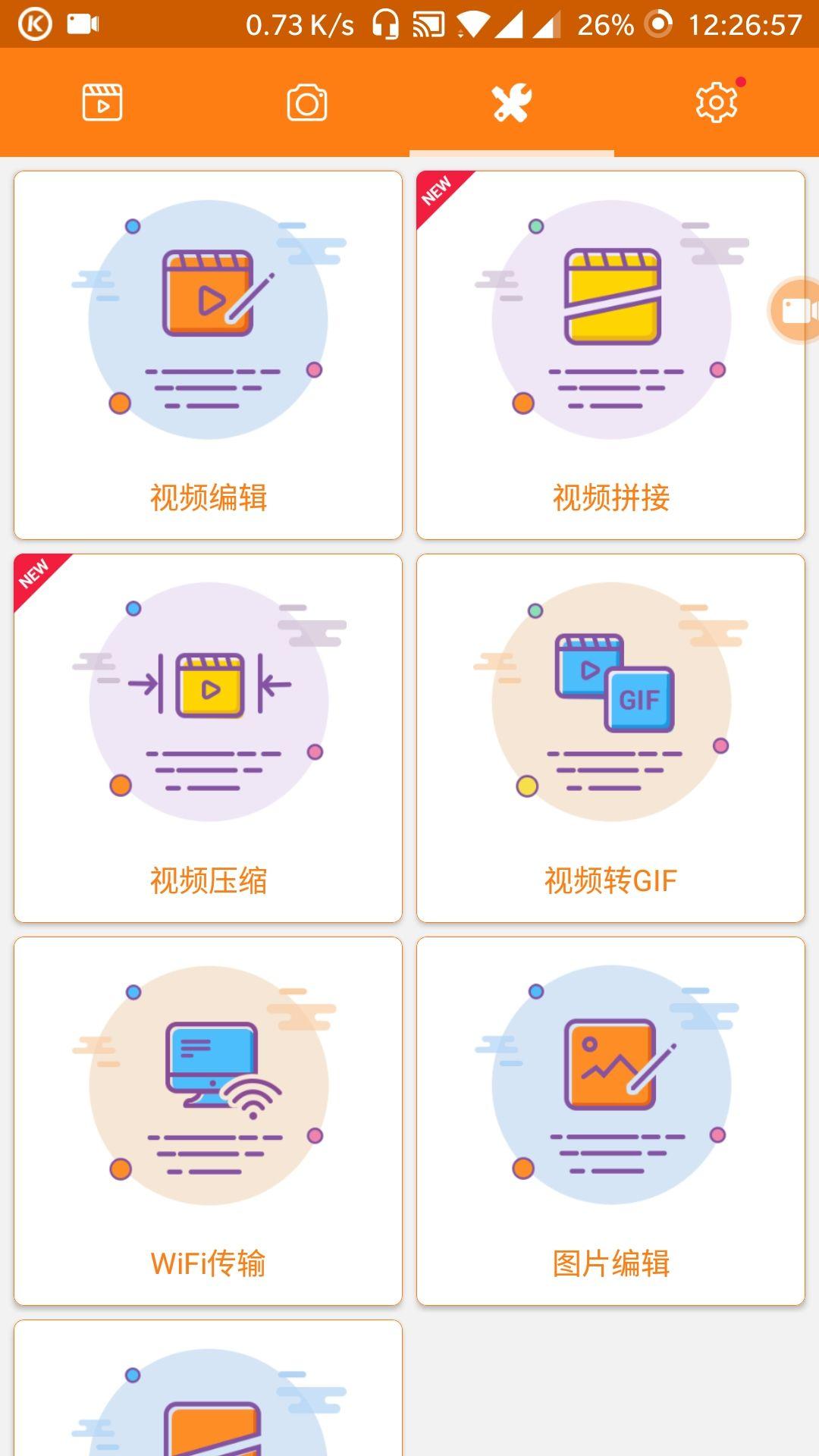819x1456 pixels.
Task: Switch to the video recordings tab
Action: pos(102,102)
